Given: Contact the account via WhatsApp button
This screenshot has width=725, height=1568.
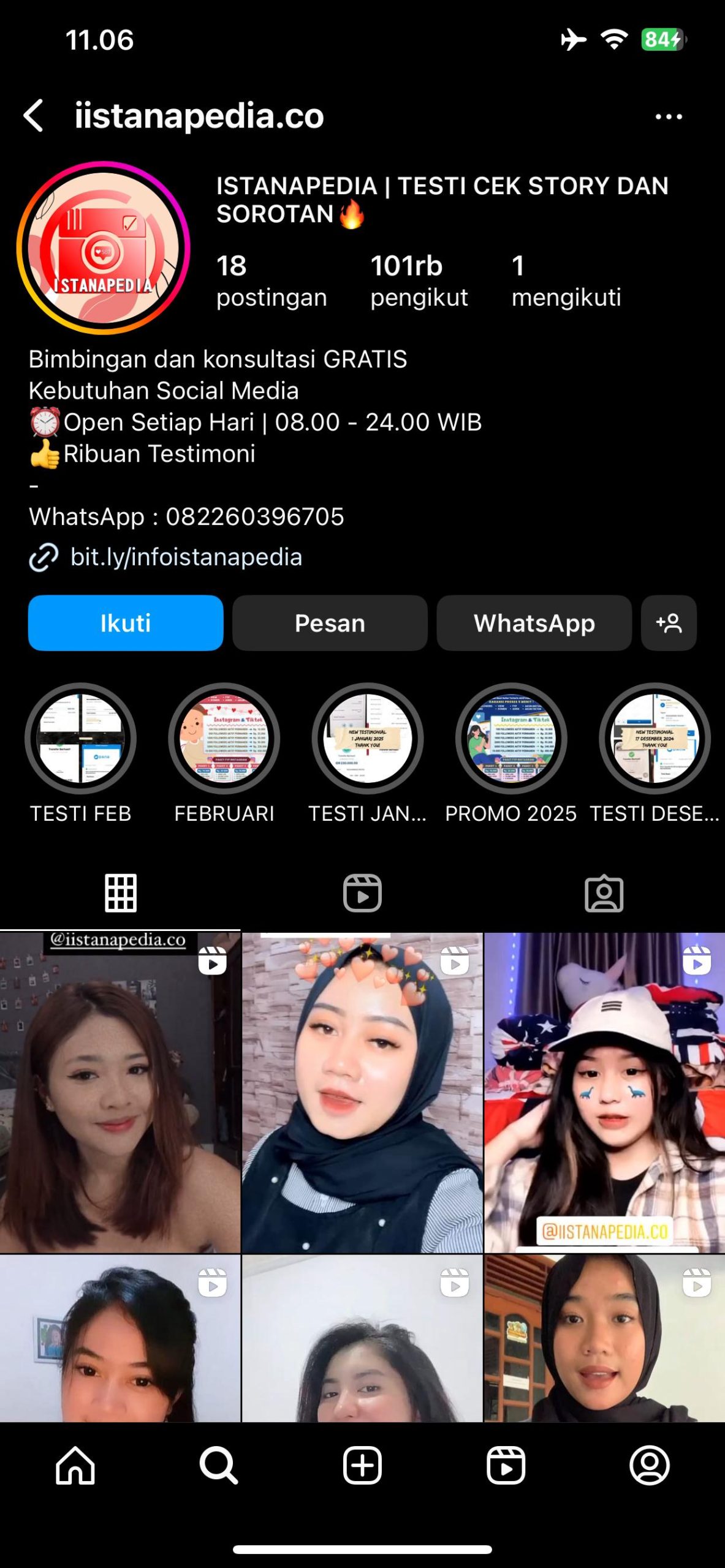Looking at the screenshot, I should coord(534,623).
